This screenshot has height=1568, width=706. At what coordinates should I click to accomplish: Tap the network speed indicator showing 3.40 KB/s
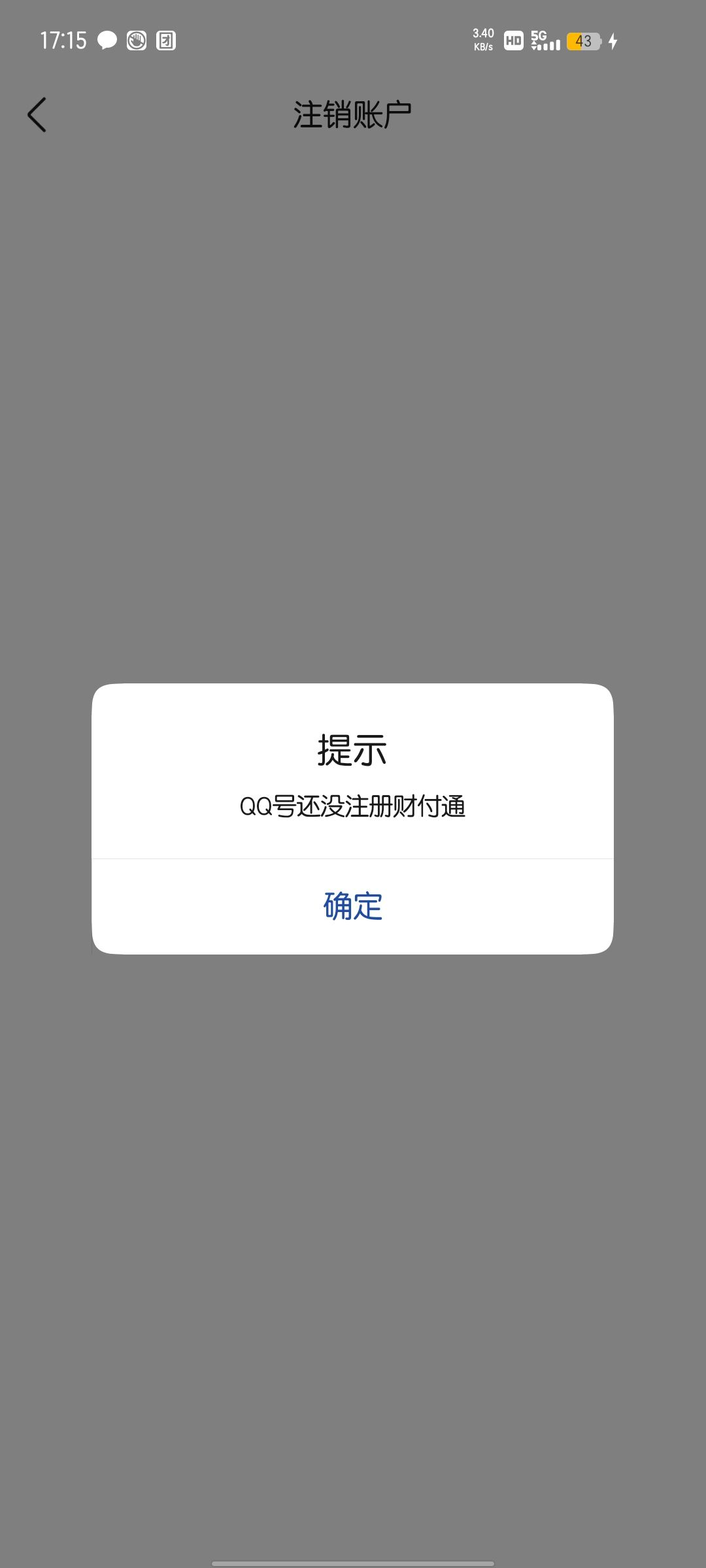482,41
